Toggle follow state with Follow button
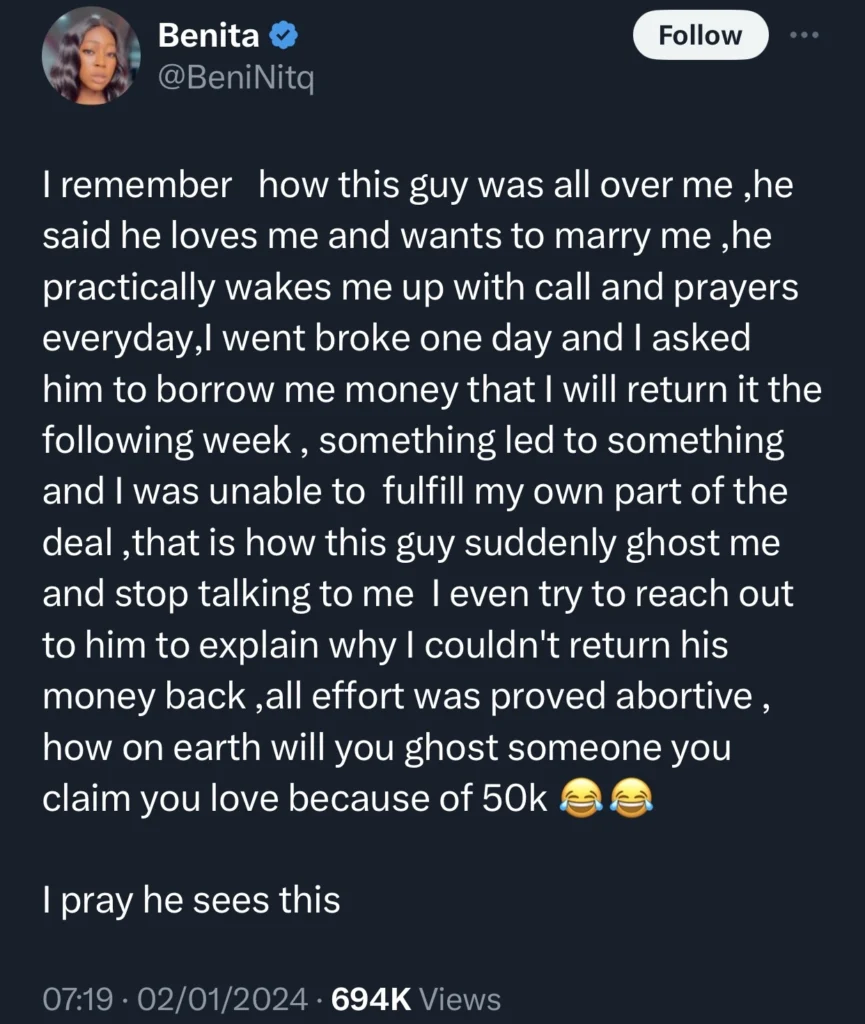The image size is (865, 1024). [700, 35]
